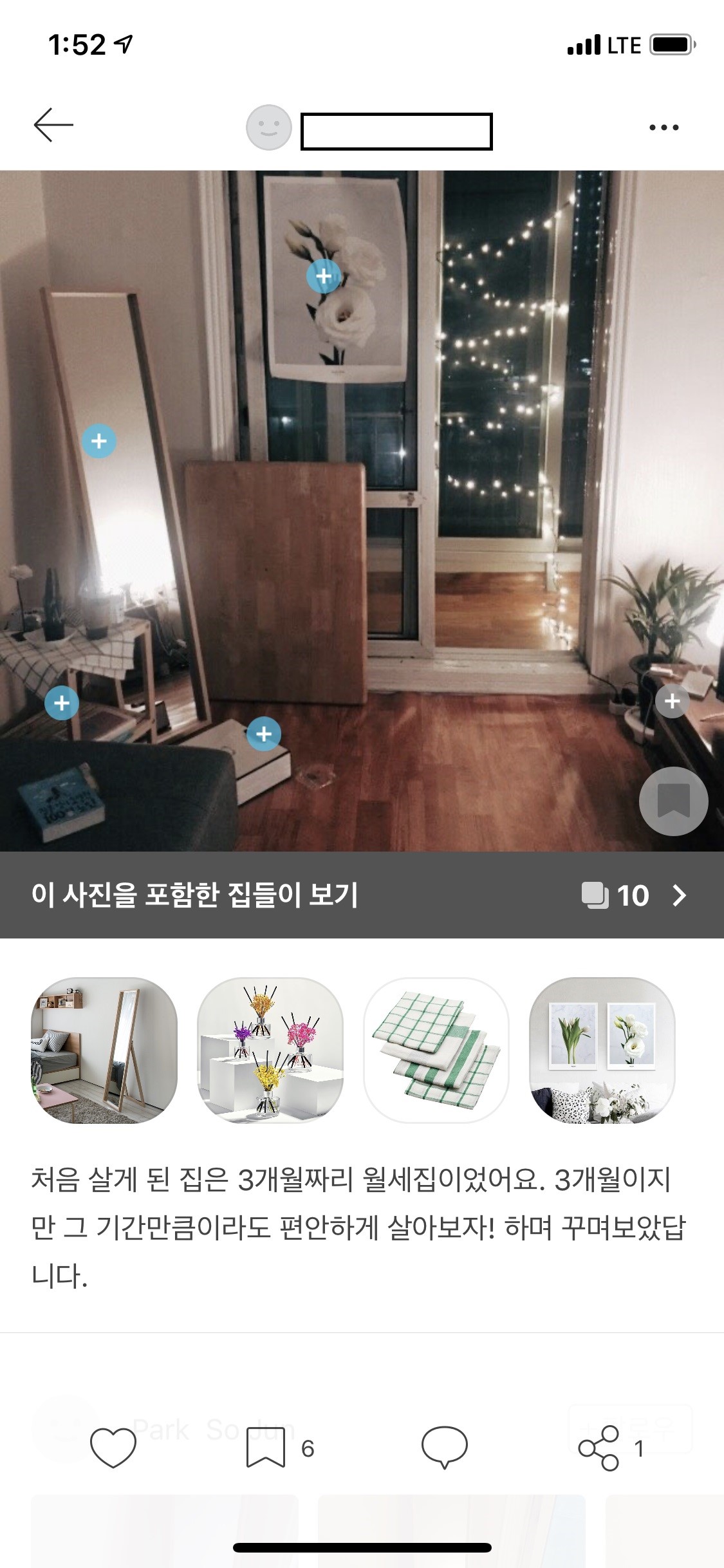Image resolution: width=724 pixels, height=1568 pixels.
Task: Open the three-dot overflow menu
Action: tap(664, 127)
